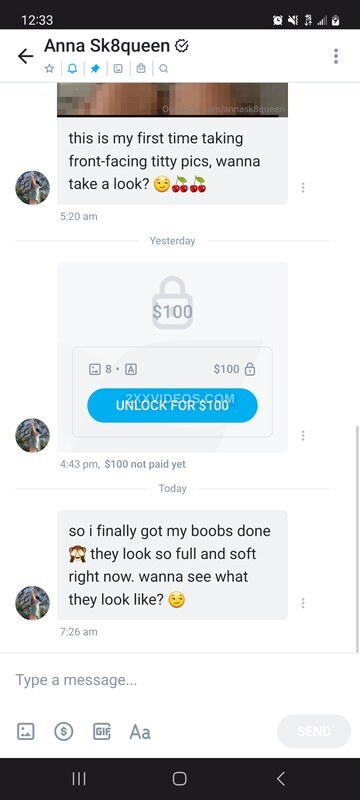
Task: Open recent apps from the navigation bar
Action: [79, 779]
